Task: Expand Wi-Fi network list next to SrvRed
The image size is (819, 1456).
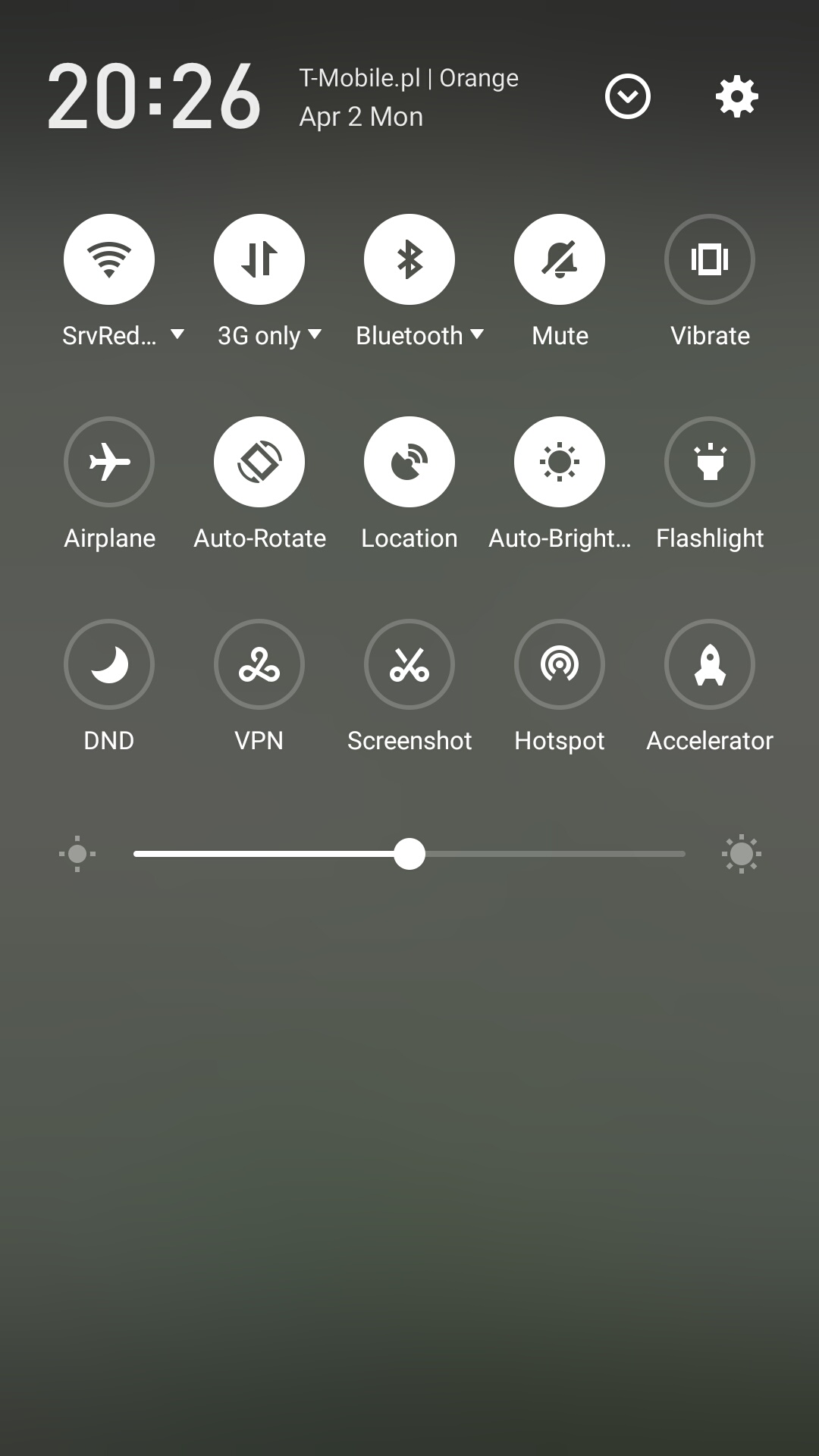Action: coord(177,334)
